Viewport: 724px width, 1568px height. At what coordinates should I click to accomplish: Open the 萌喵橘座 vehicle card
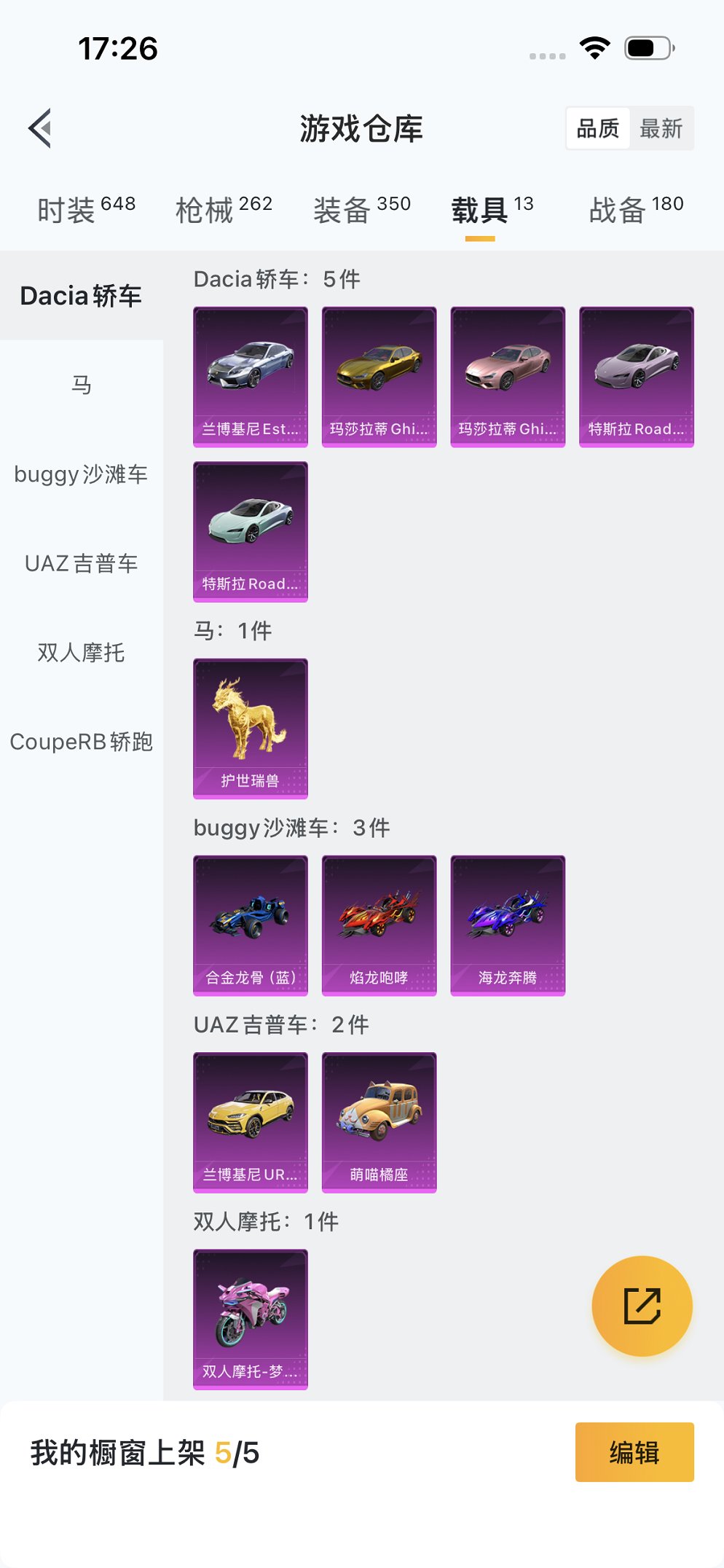[379, 1122]
